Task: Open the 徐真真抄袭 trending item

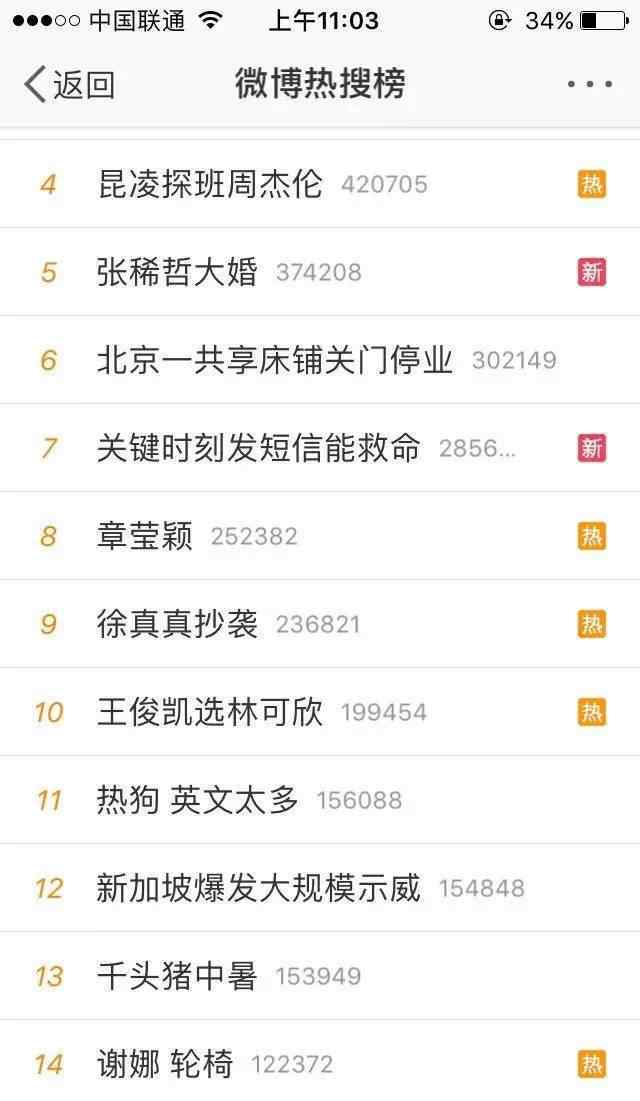Action: (320, 624)
